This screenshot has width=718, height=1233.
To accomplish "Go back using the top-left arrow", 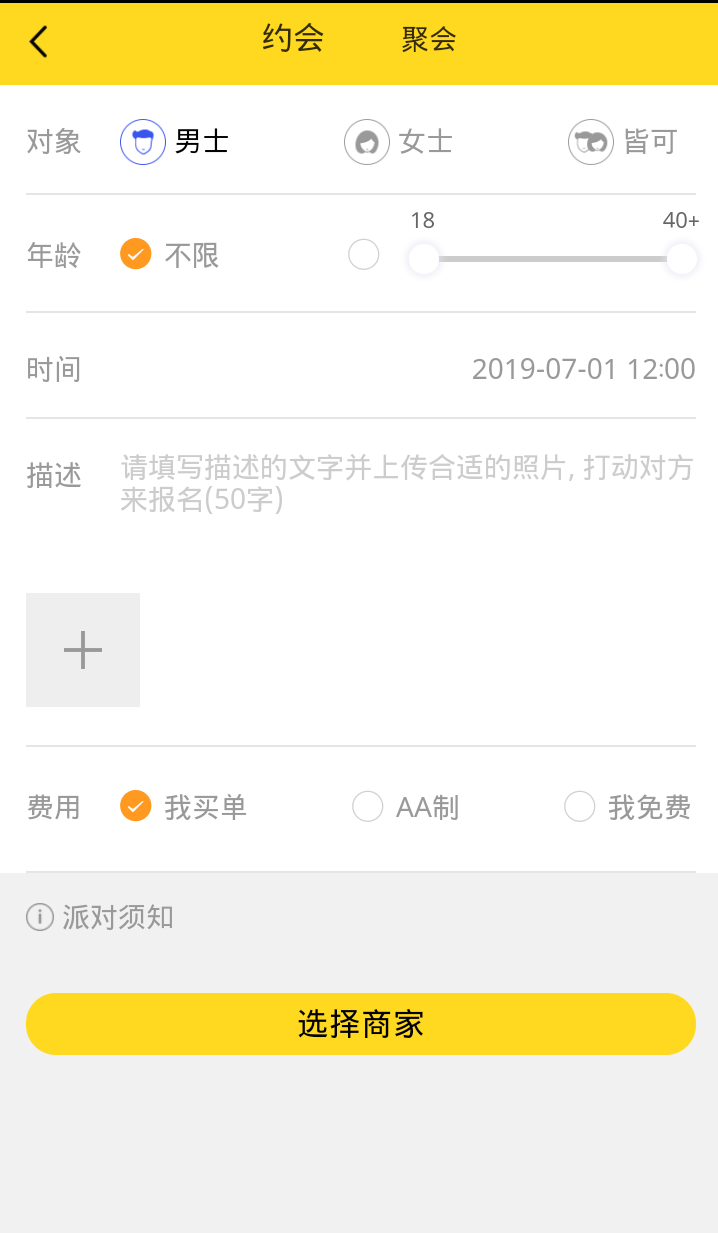I will [x=38, y=42].
